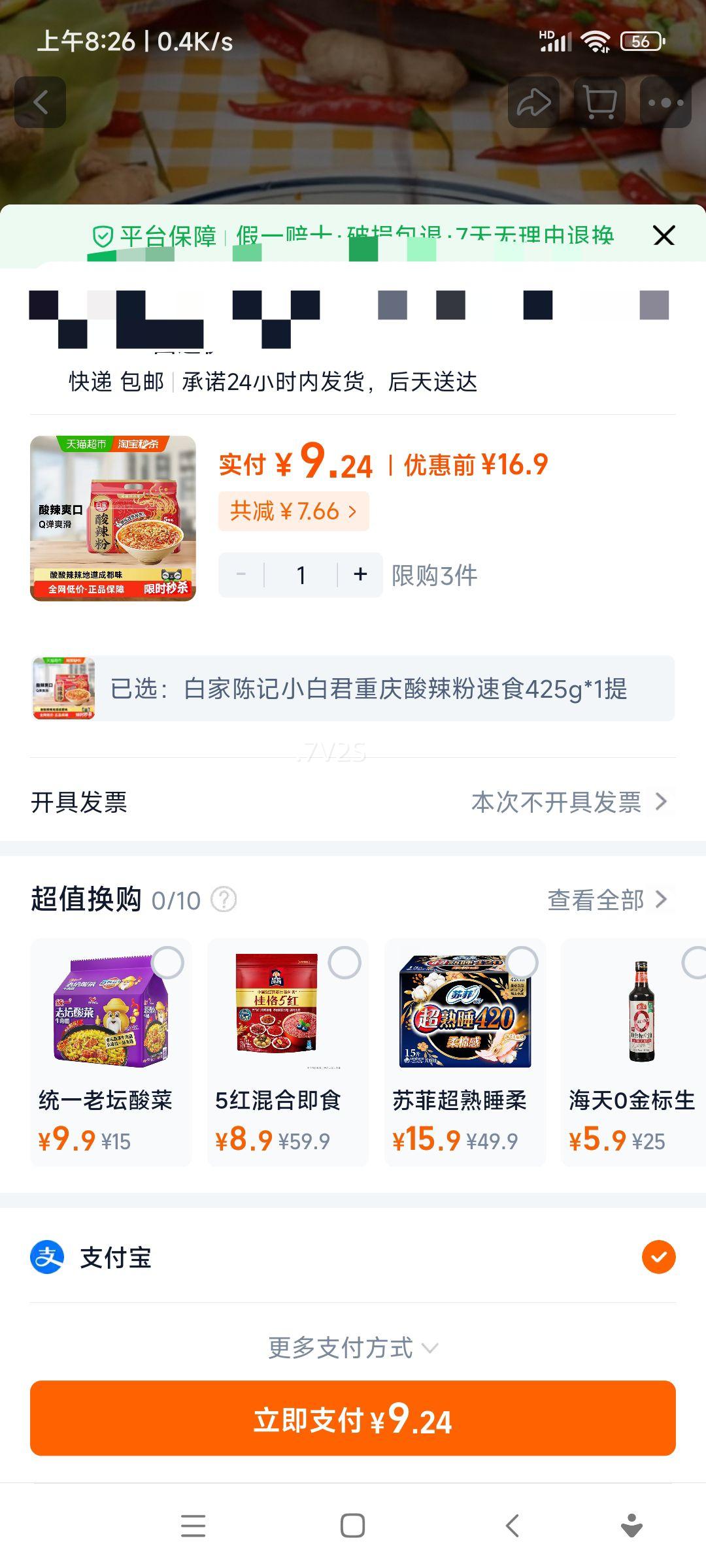Image resolution: width=706 pixels, height=1568 pixels.
Task: Open the share icon at top right
Action: tap(535, 101)
